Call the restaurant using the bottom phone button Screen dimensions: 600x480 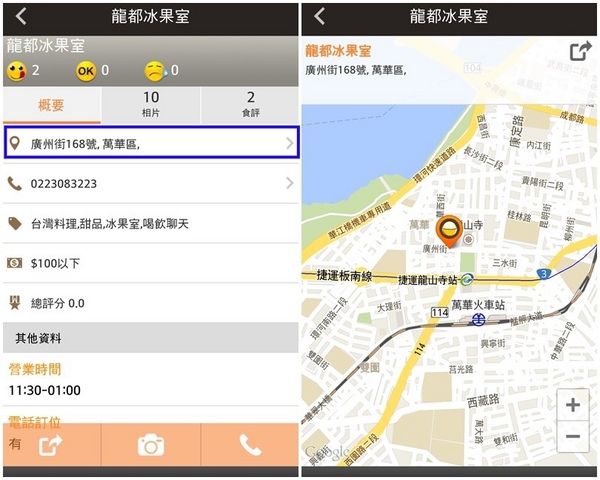(x=250, y=445)
